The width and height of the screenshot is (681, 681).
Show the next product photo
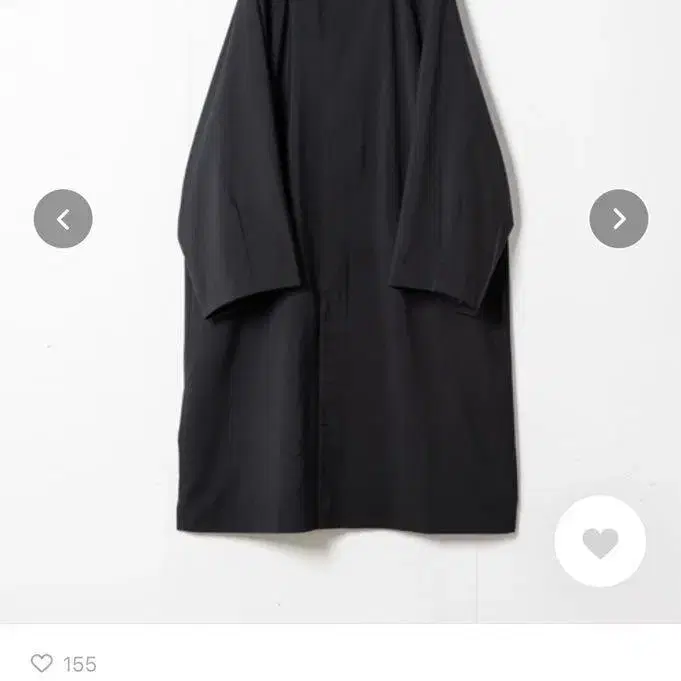click(618, 219)
